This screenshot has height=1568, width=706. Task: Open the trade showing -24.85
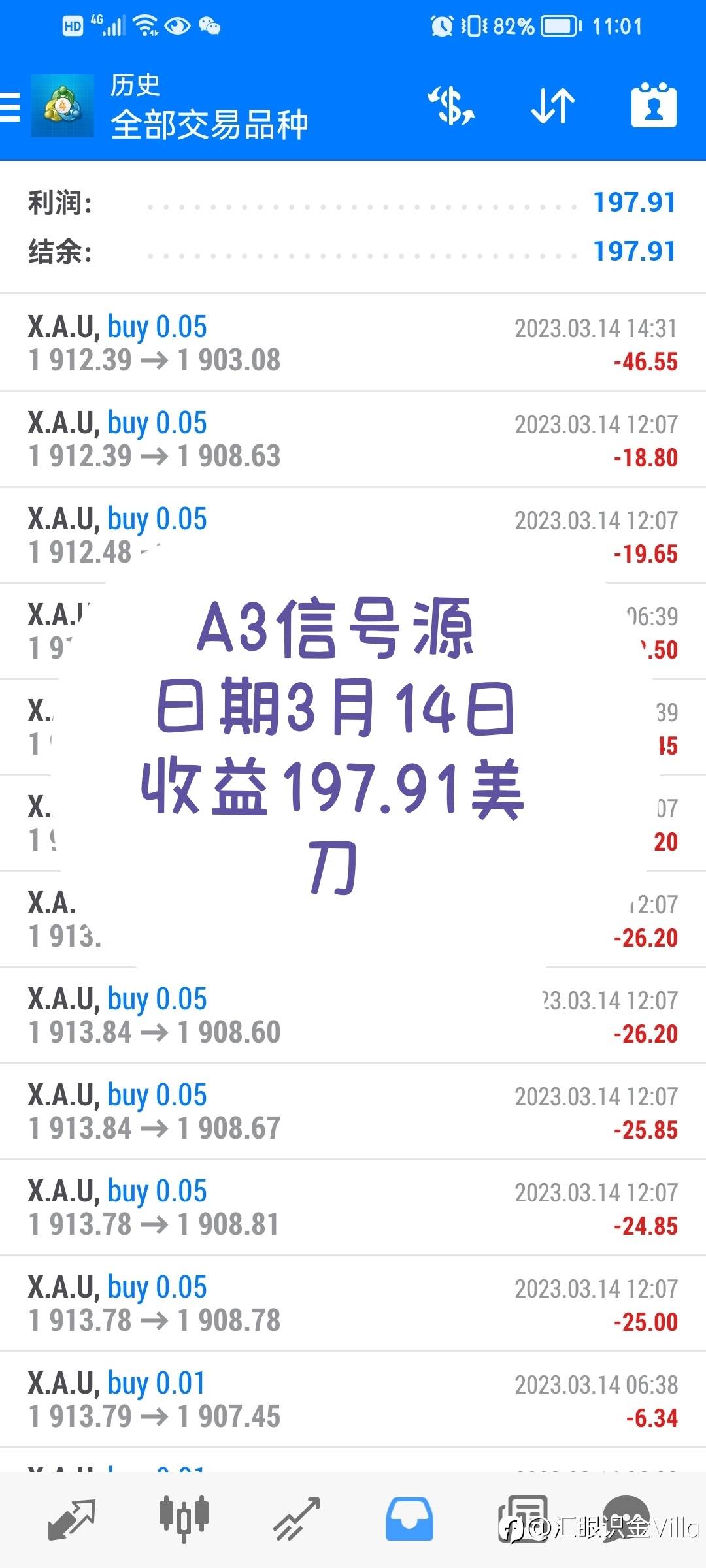point(353,1208)
